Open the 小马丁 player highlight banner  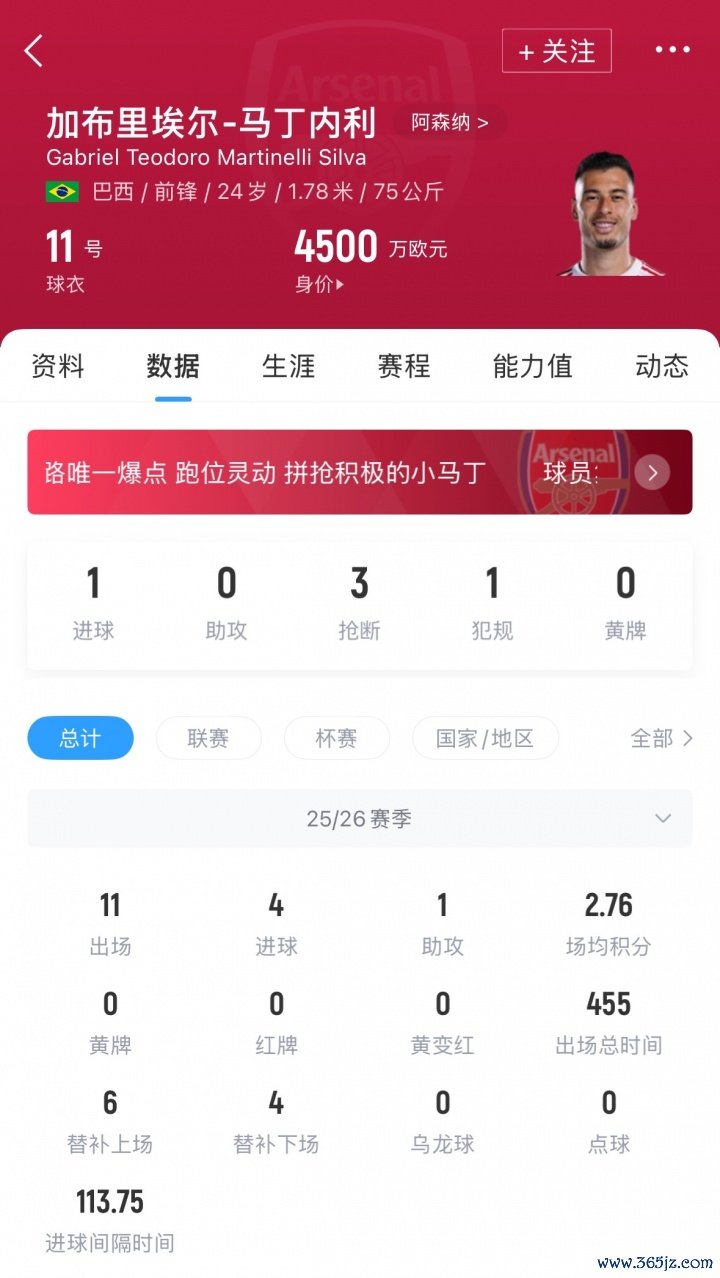pyautogui.click(x=360, y=472)
